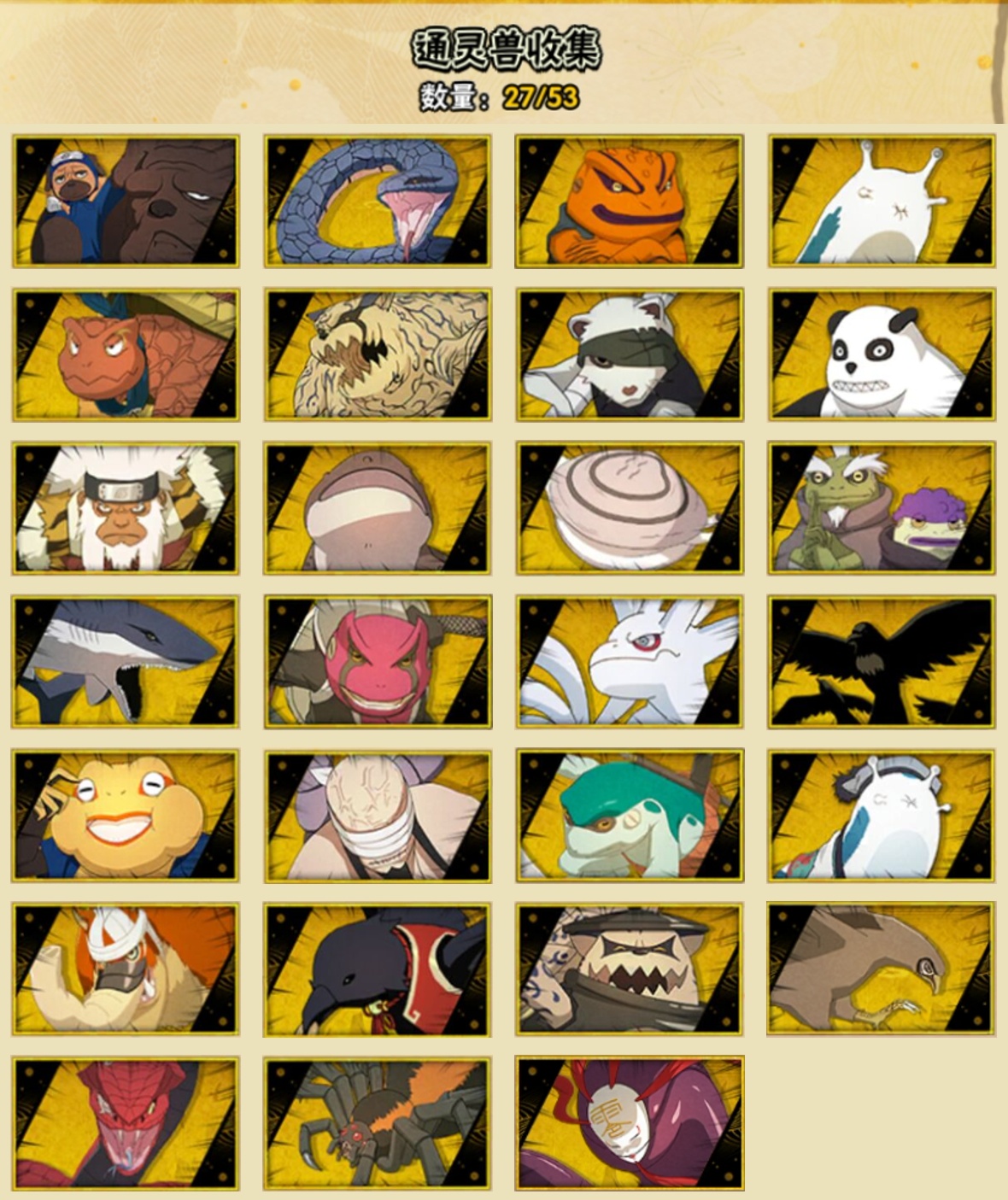
Task: Open the panda summon card
Action: coord(882,354)
